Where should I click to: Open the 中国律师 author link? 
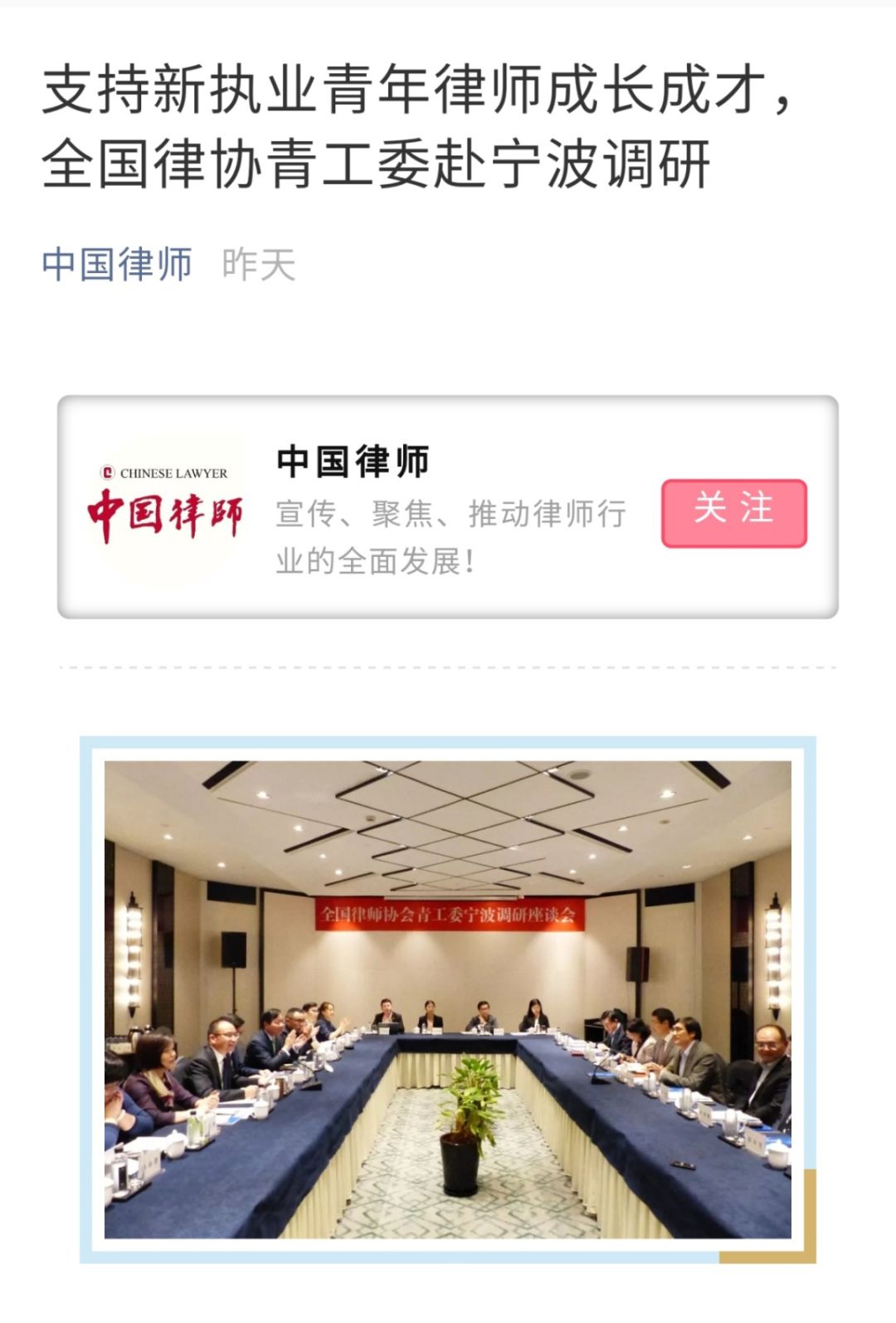(x=117, y=265)
